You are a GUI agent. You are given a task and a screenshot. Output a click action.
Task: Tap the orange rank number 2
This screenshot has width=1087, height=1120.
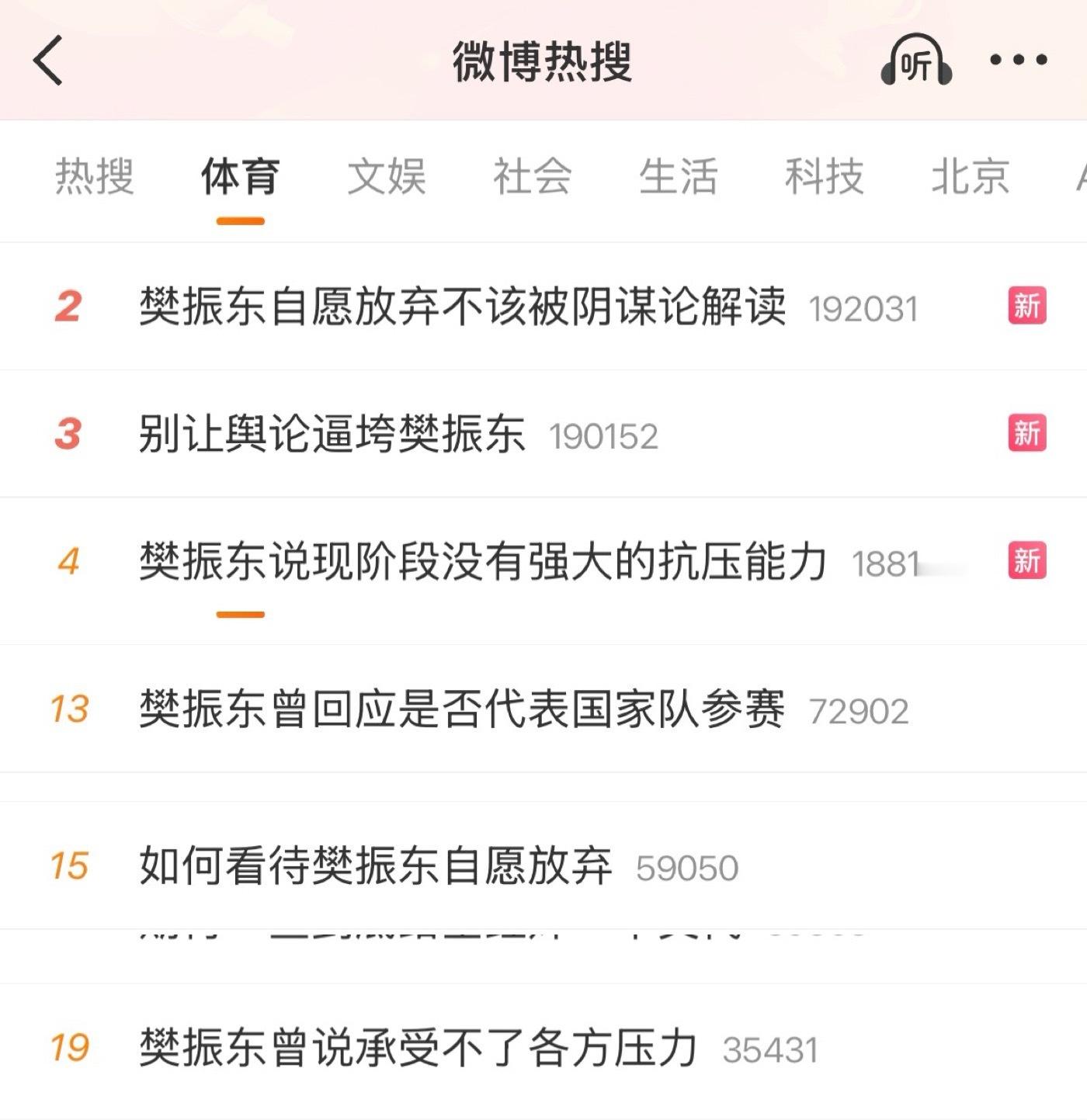[x=68, y=306]
